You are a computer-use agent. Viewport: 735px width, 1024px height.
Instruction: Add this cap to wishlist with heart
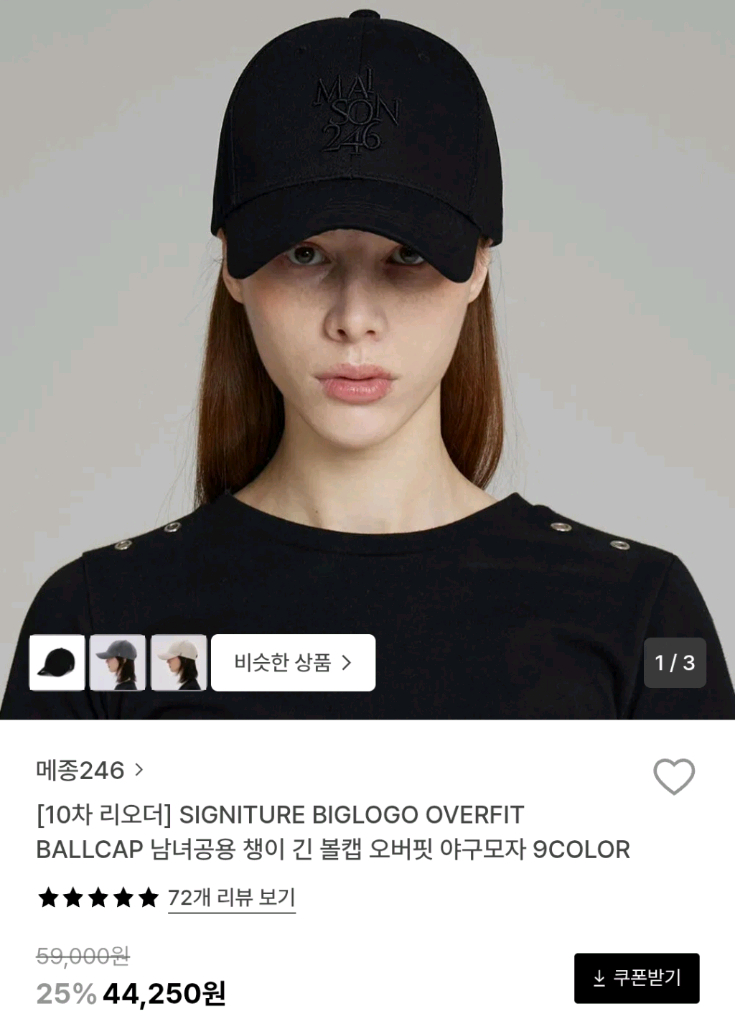[x=673, y=776]
